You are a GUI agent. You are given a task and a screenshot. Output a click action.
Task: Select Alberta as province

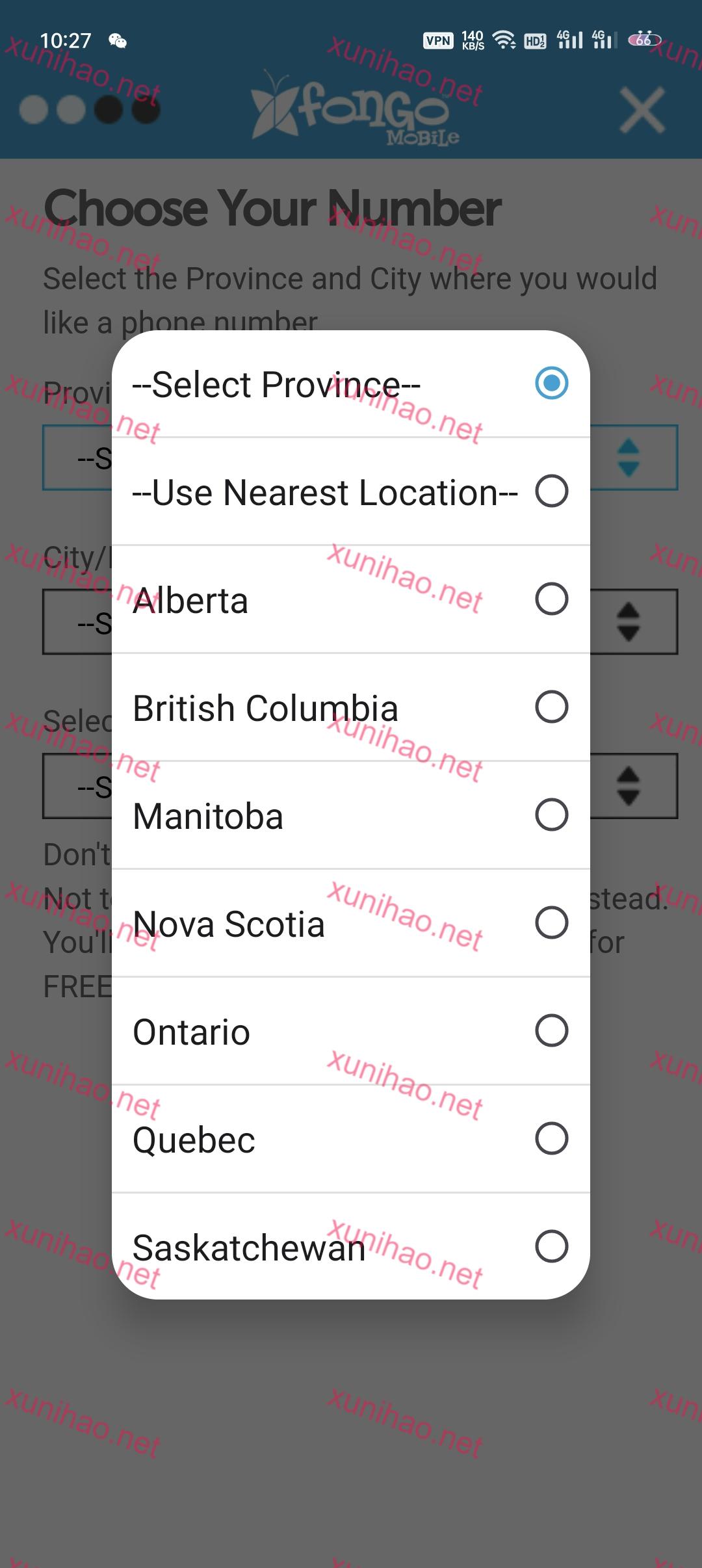(x=350, y=599)
